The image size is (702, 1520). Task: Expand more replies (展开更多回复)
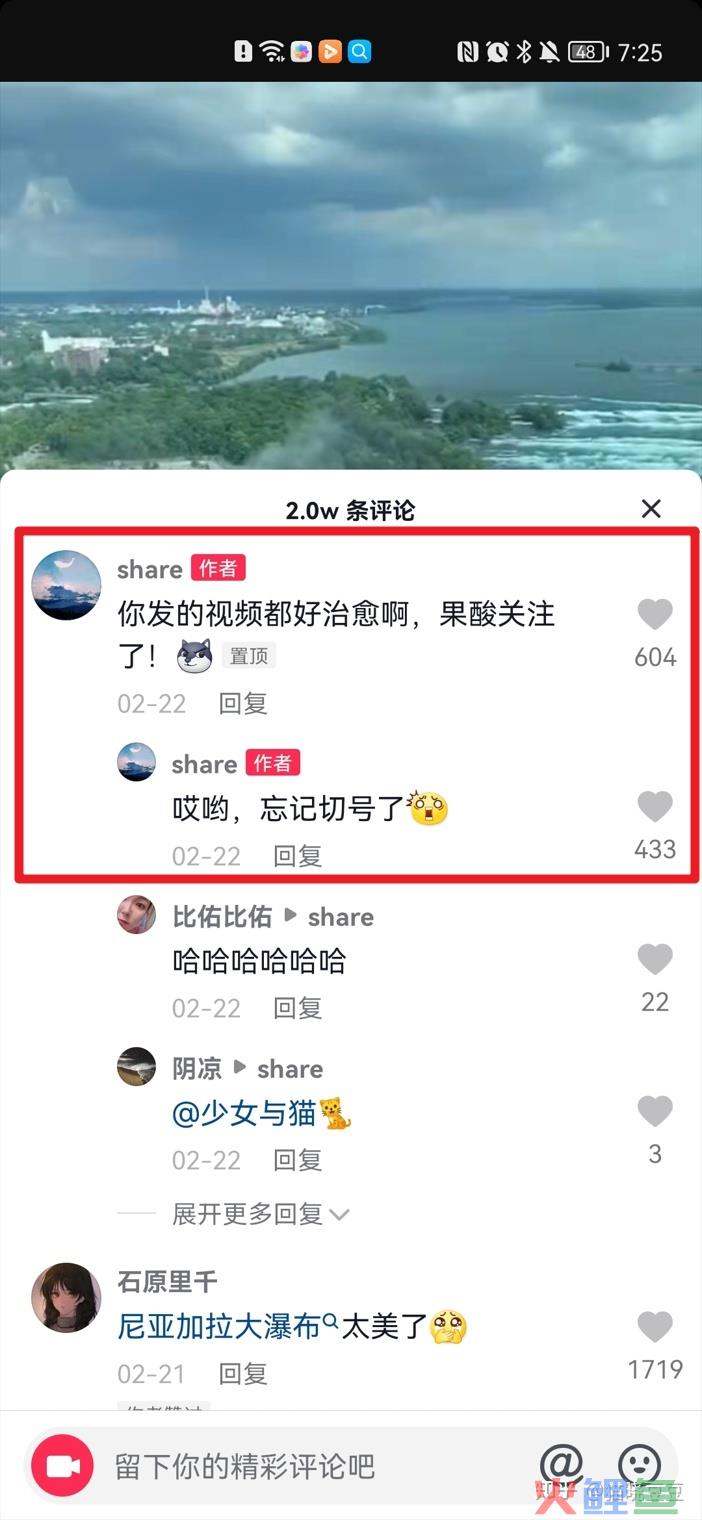pyautogui.click(x=260, y=1214)
